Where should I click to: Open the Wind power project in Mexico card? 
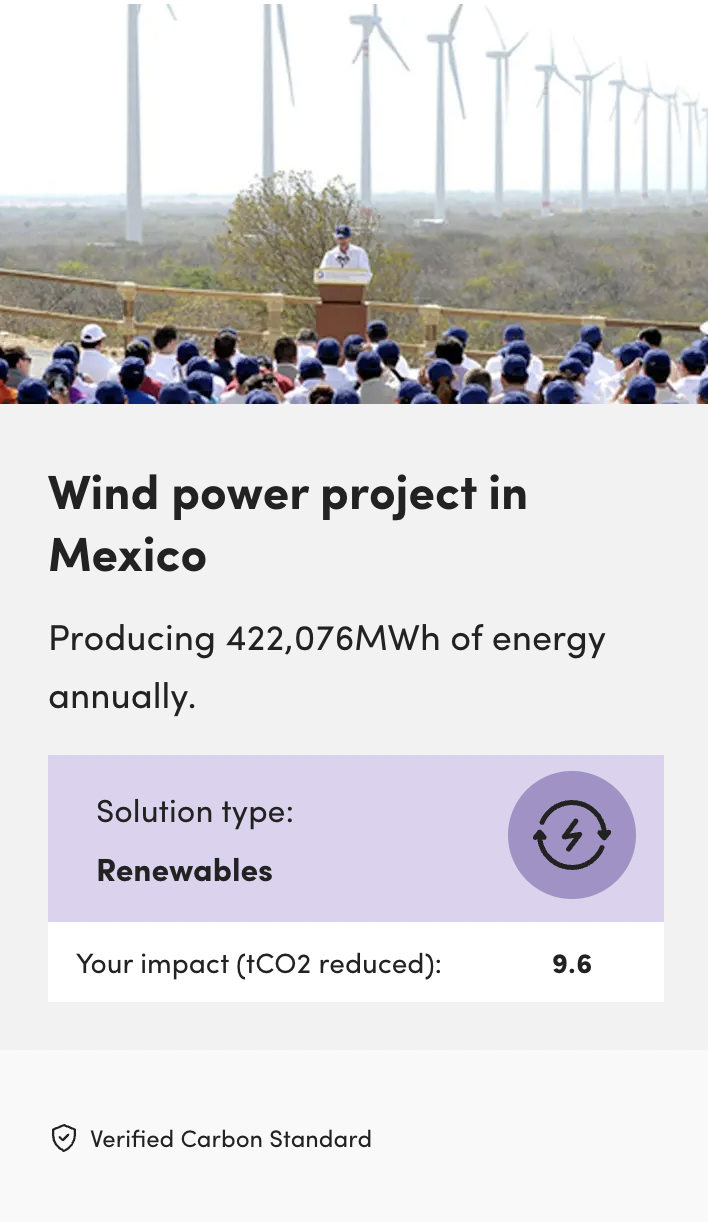tap(288, 523)
